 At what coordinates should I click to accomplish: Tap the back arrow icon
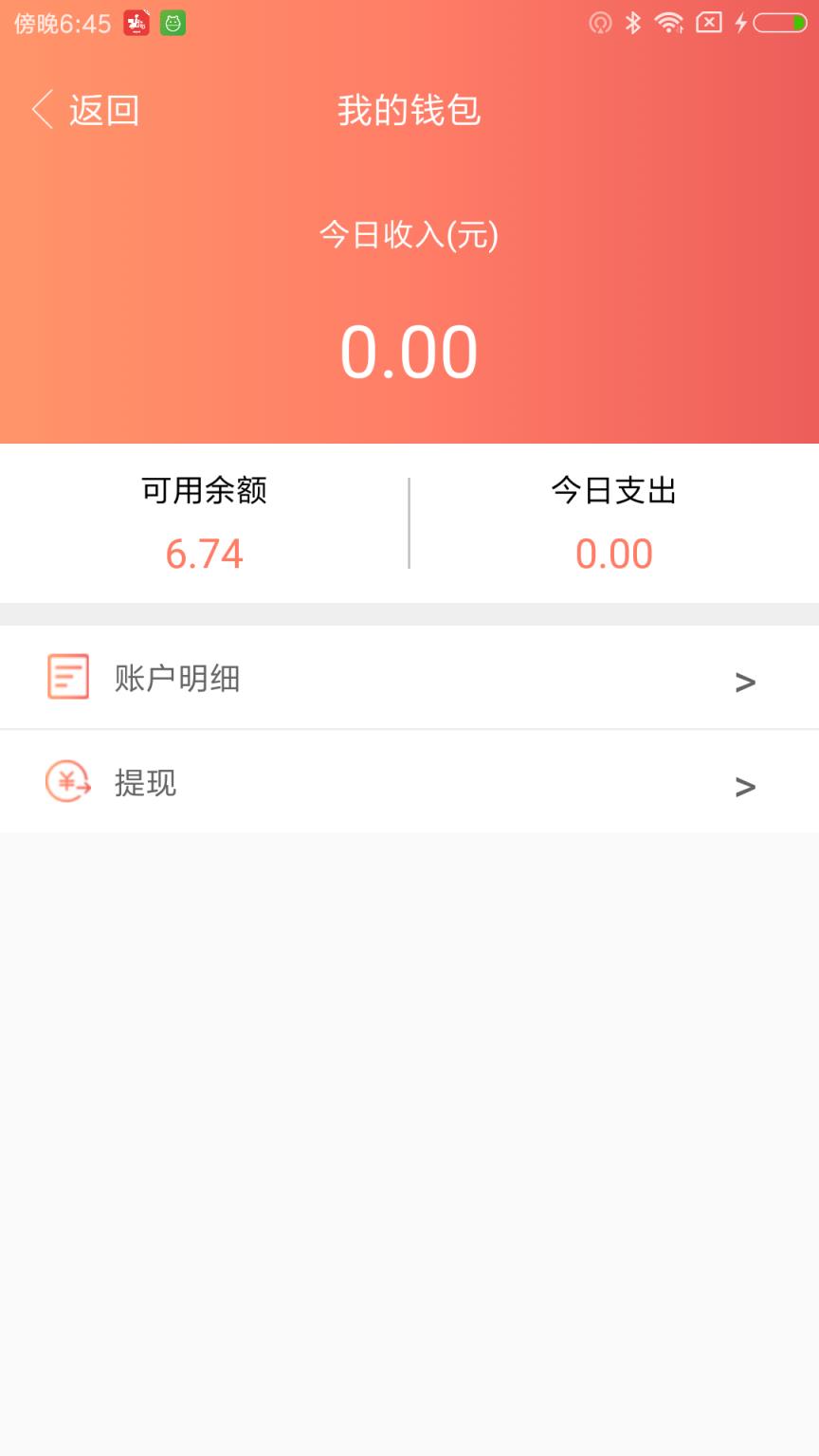tap(40, 109)
